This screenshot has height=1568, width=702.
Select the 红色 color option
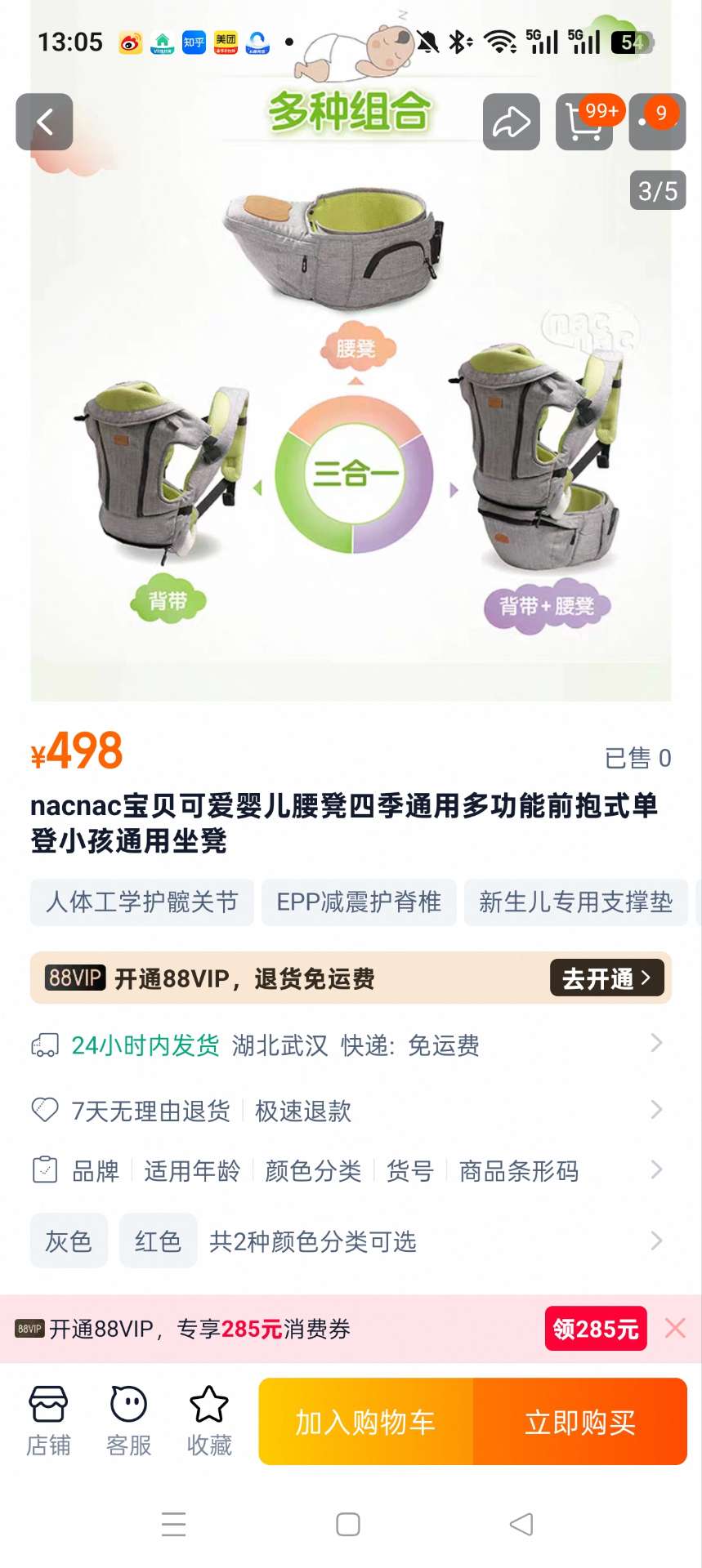[x=158, y=1241]
